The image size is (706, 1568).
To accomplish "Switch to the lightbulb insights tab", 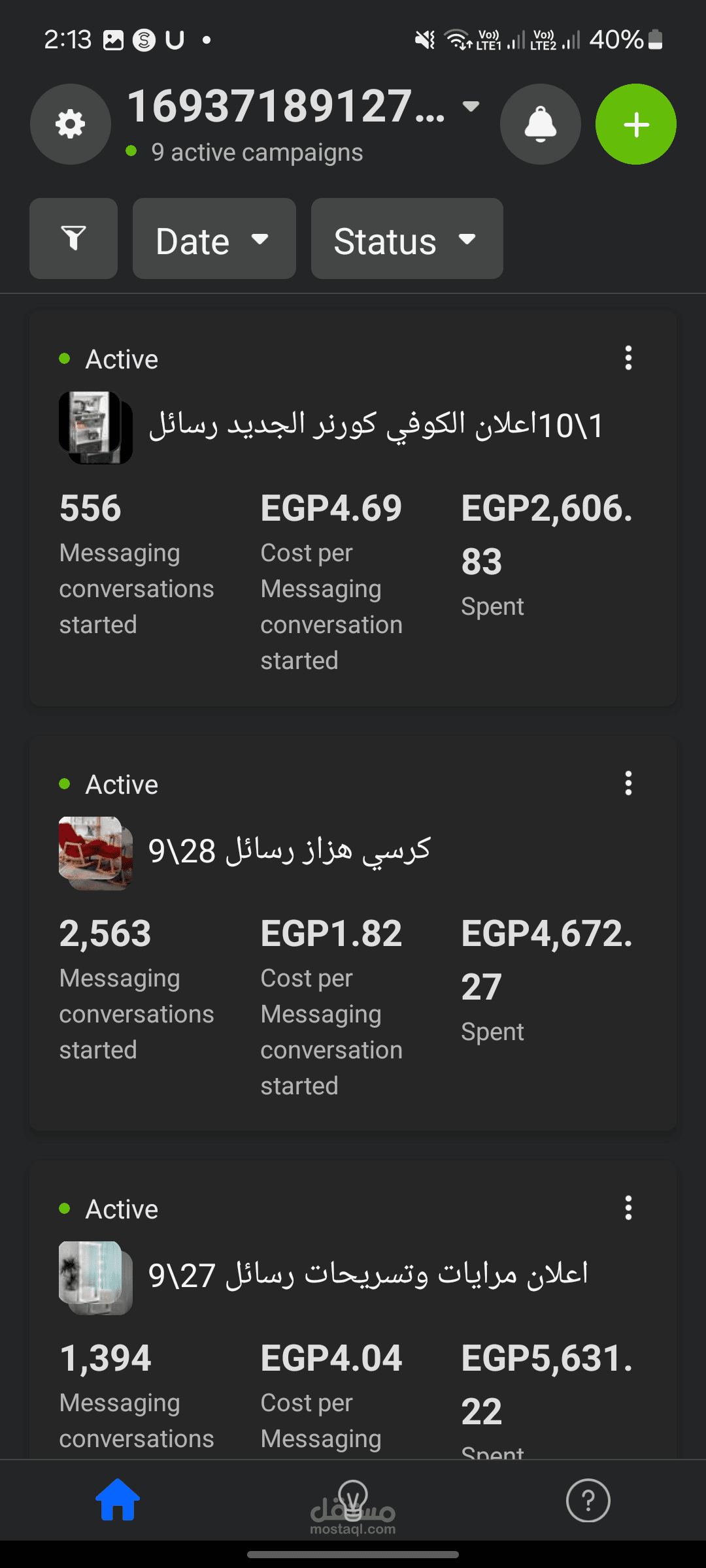I will tap(353, 1500).
